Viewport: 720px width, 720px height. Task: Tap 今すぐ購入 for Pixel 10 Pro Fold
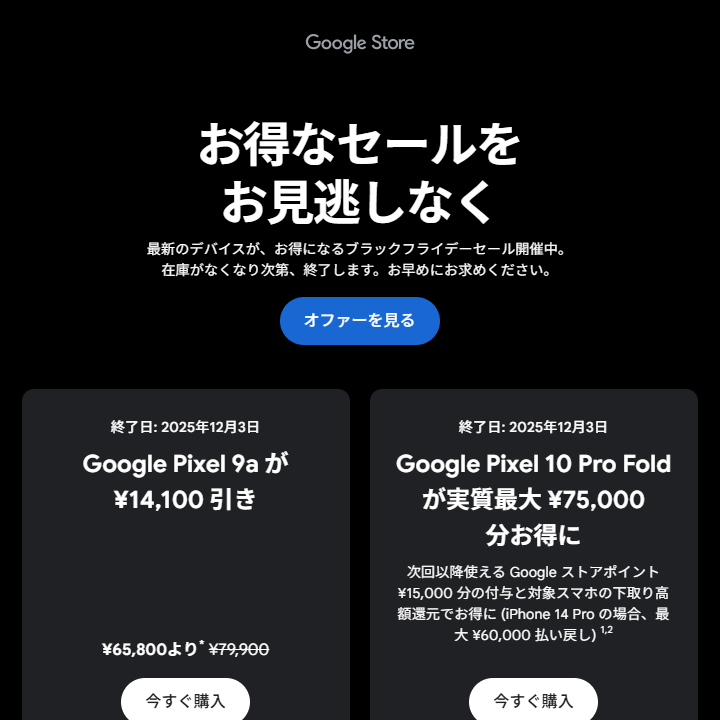(533, 700)
